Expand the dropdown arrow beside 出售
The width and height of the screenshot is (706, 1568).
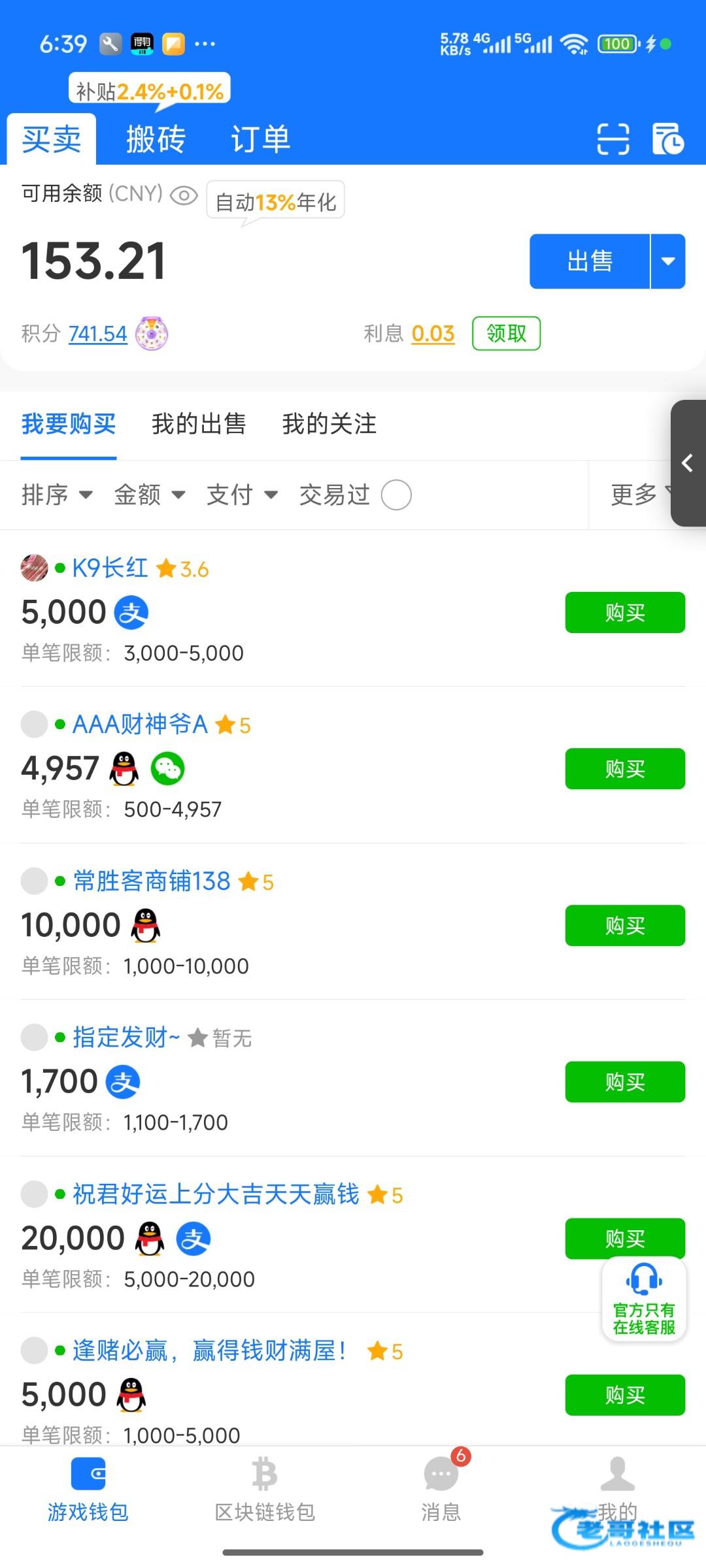pyautogui.click(x=668, y=261)
